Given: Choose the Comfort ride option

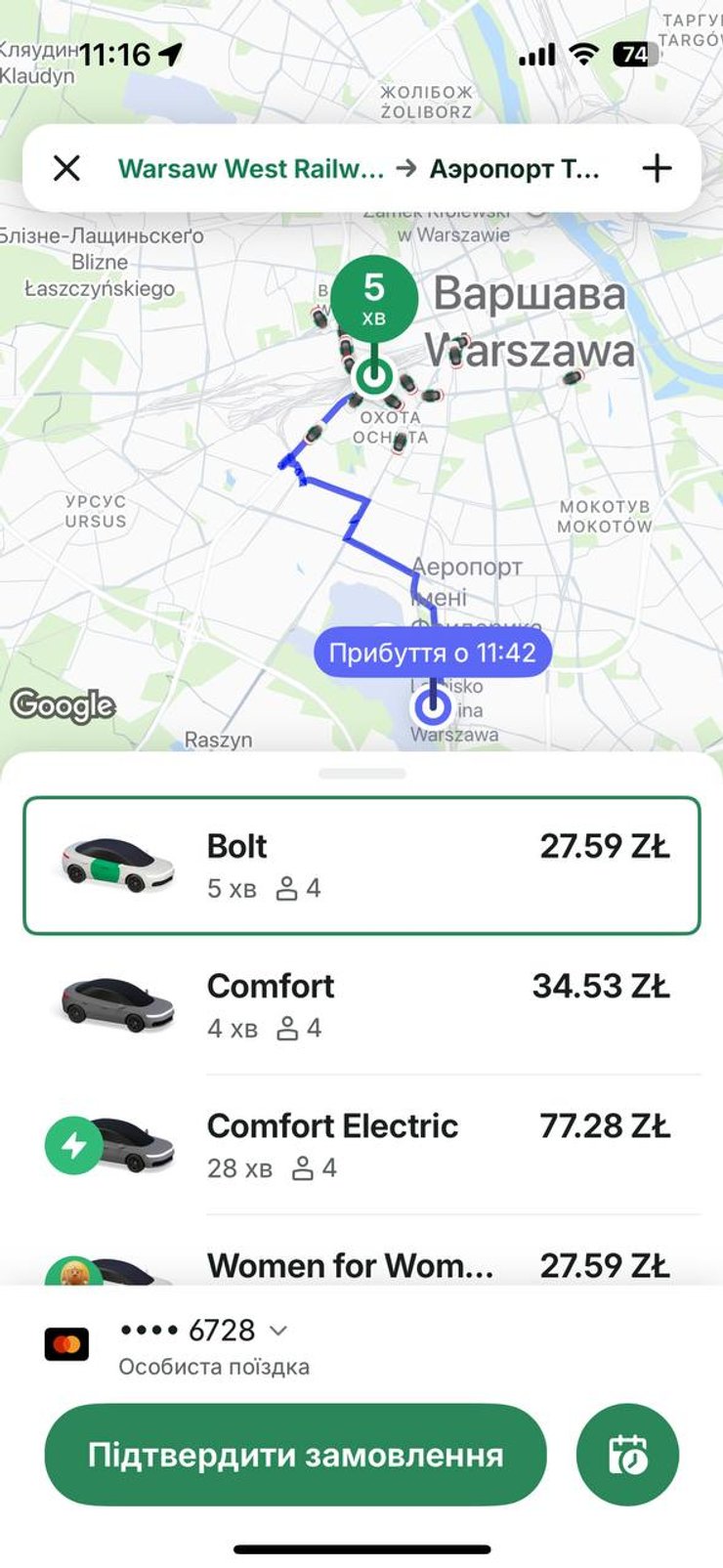Looking at the screenshot, I should (361, 1005).
